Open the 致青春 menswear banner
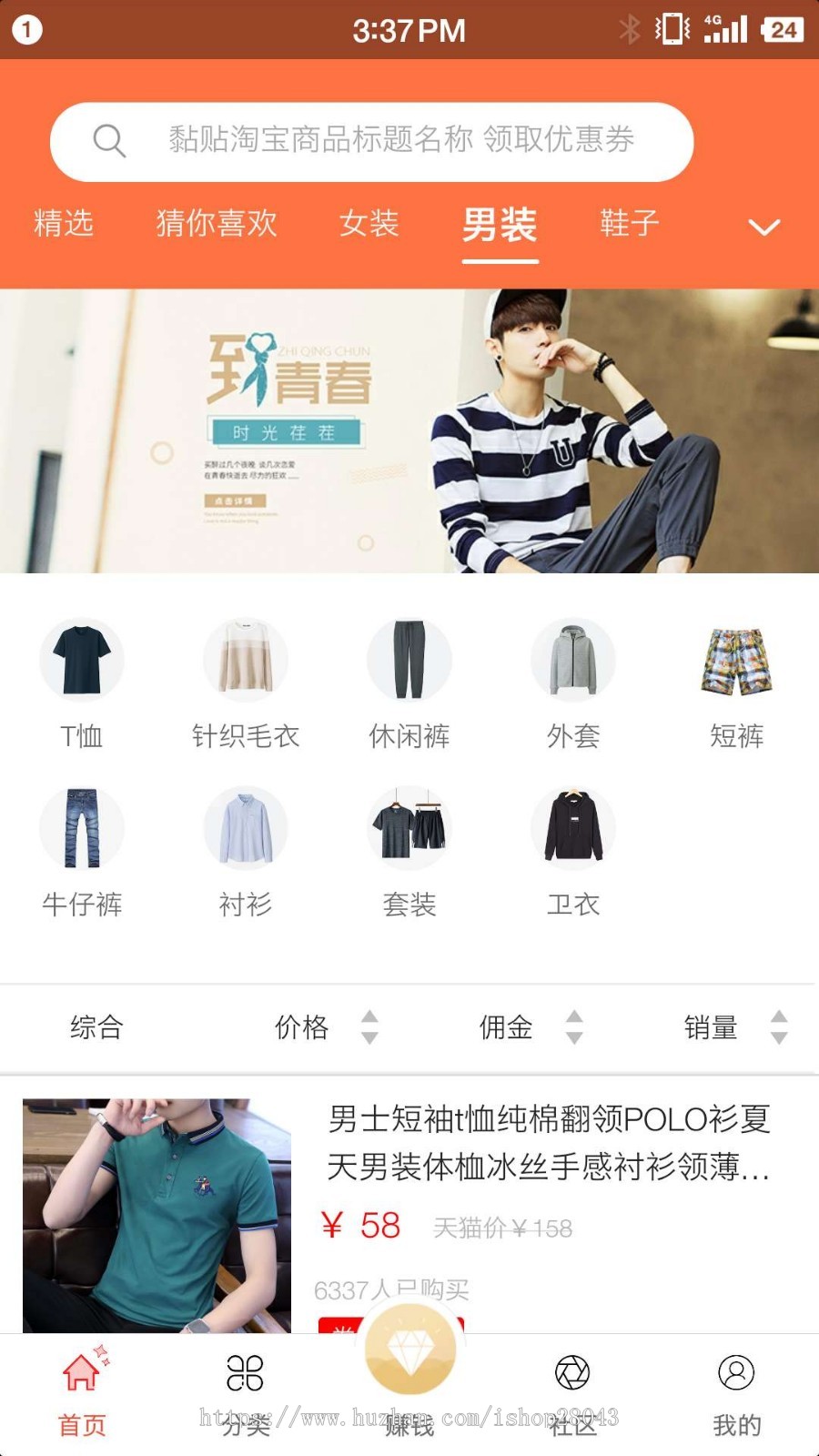819x1456 pixels. 409,430
